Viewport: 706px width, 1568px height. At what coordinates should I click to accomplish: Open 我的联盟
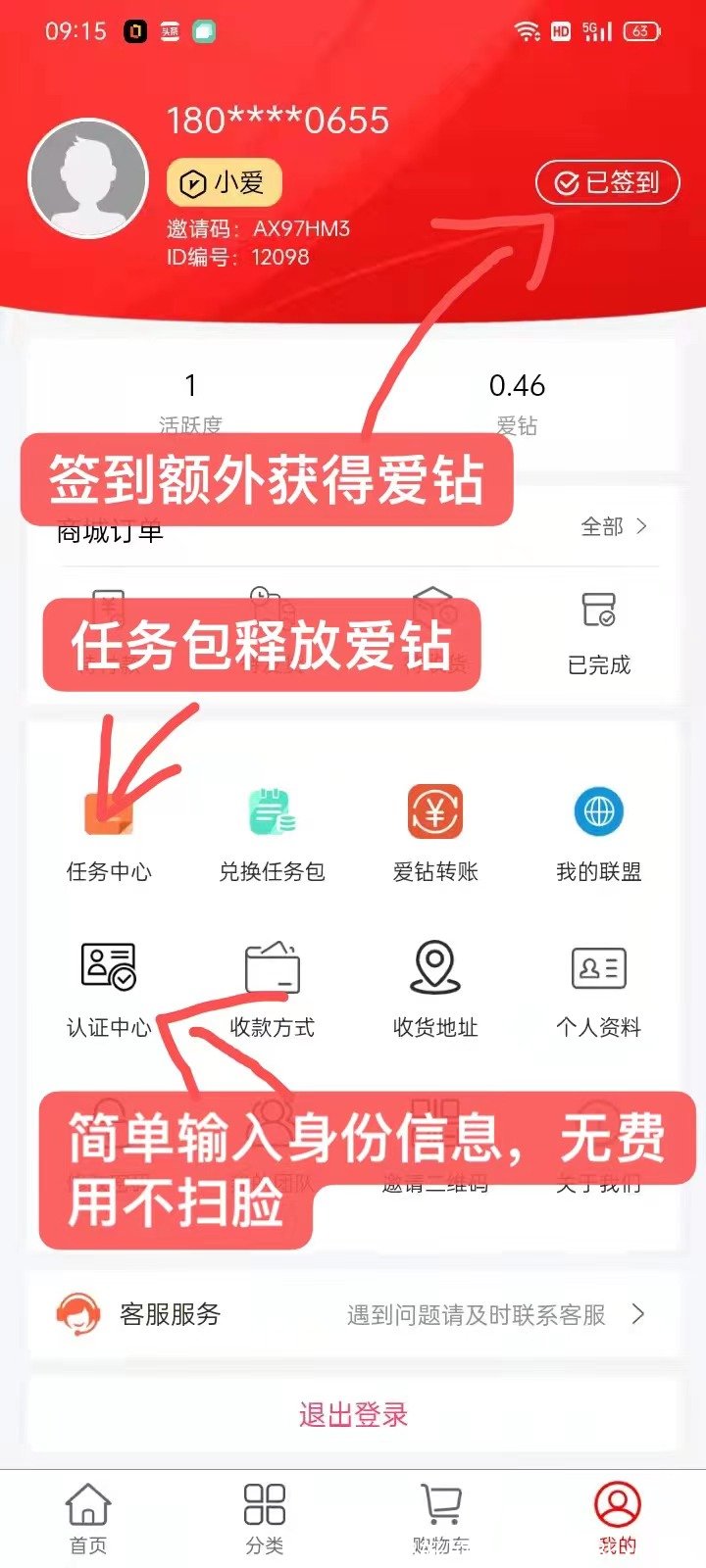tap(598, 834)
